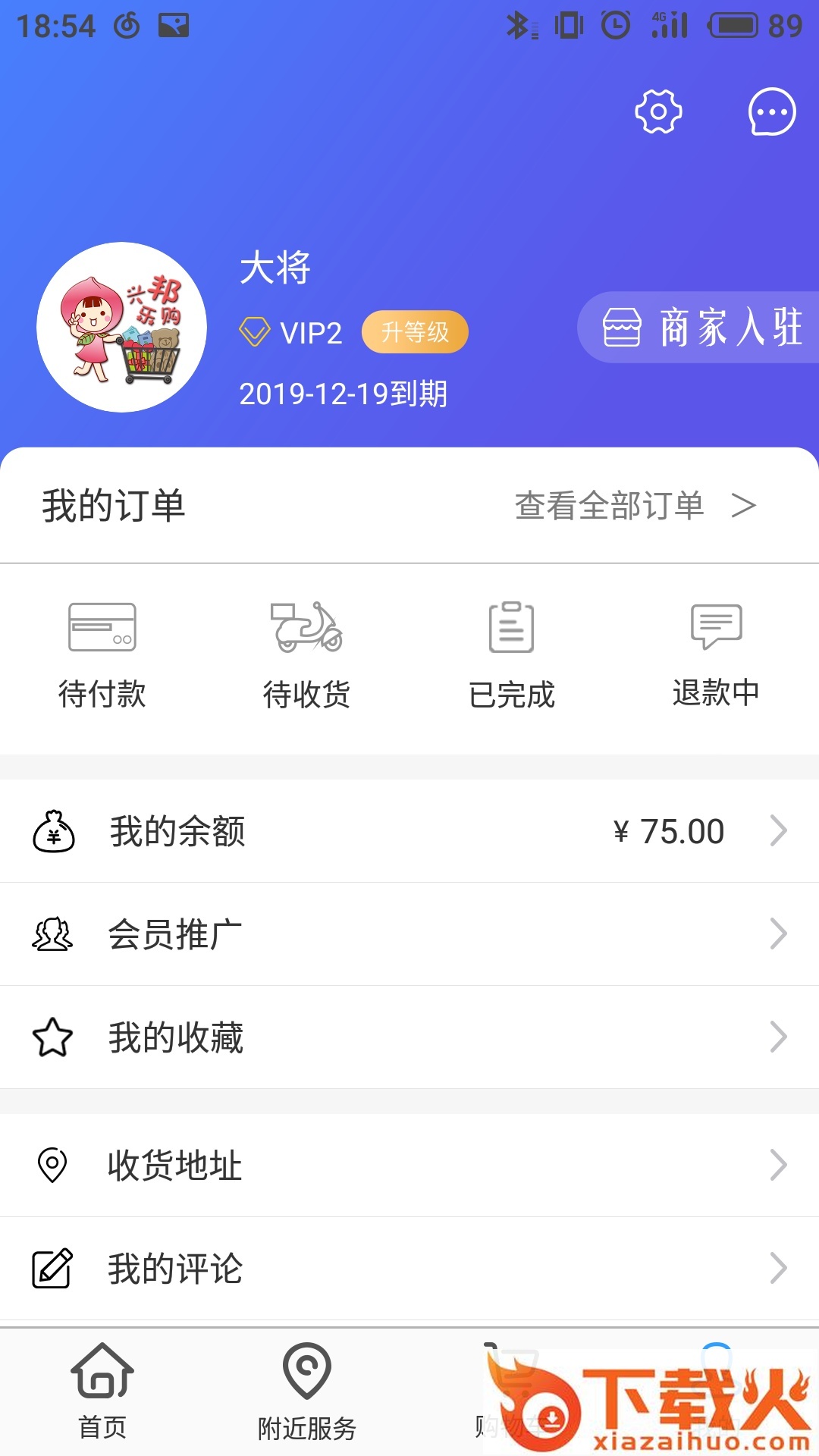Expand the 会员推广 row chevron

(778, 934)
